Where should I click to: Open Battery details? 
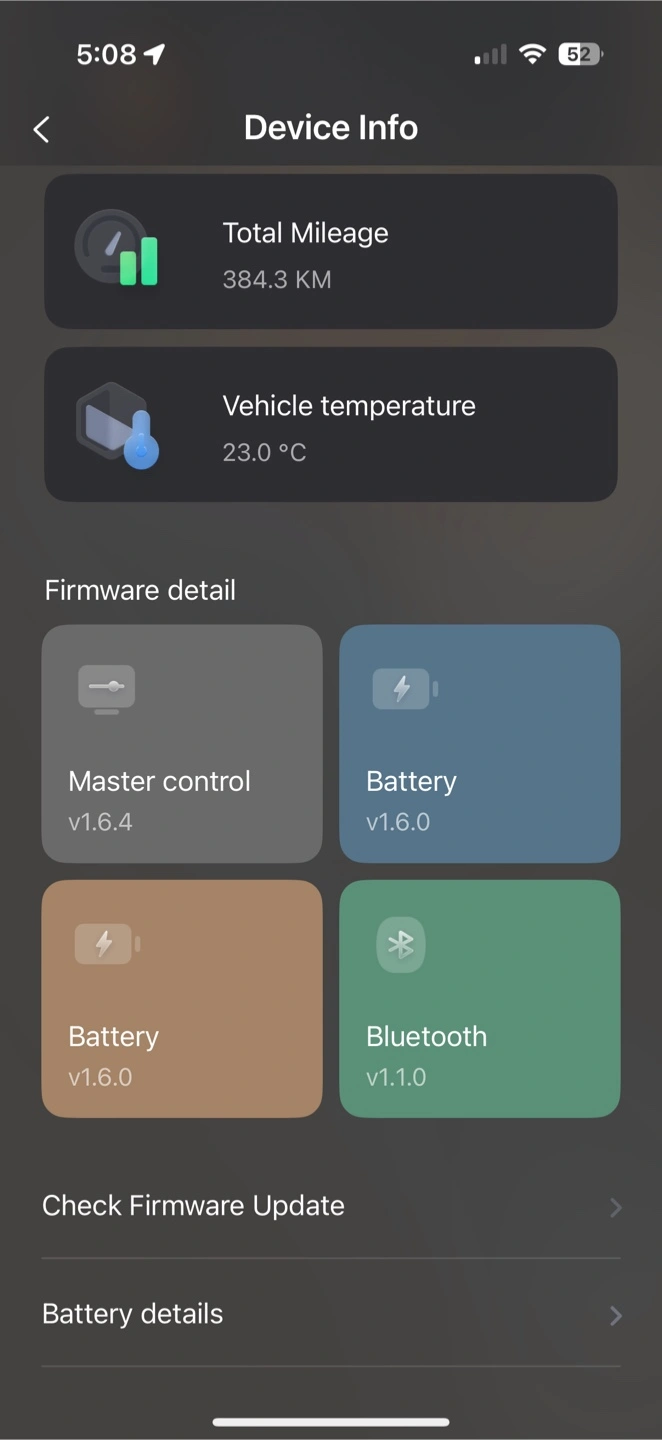pos(331,1314)
